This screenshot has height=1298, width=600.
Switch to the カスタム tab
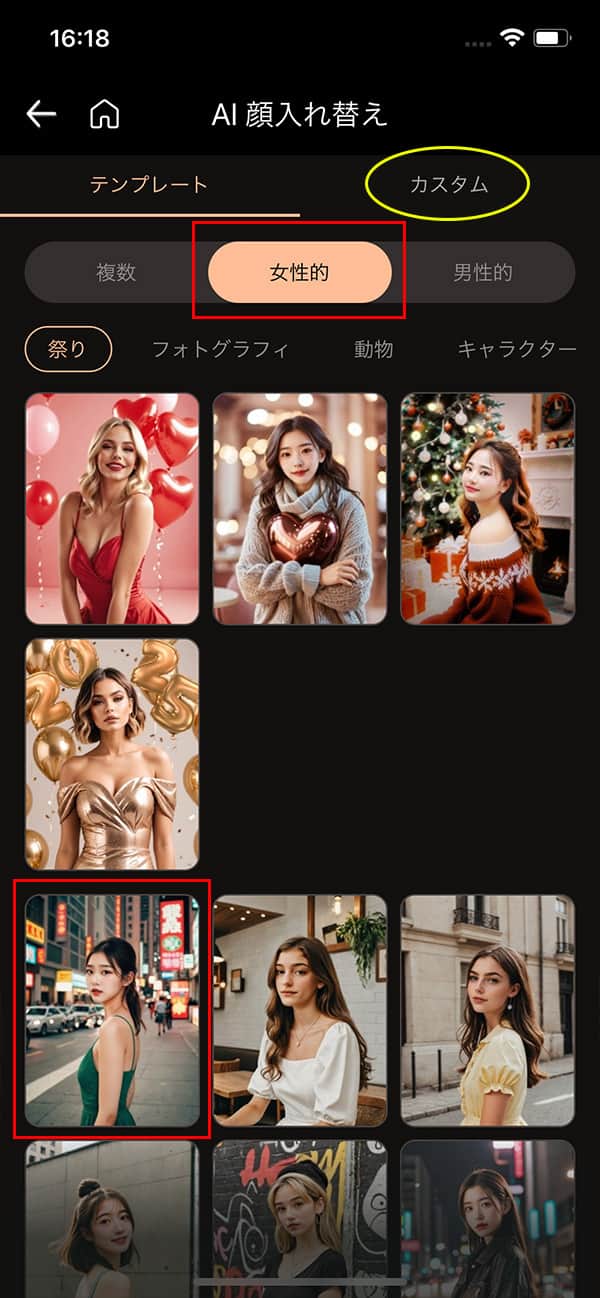point(448,184)
